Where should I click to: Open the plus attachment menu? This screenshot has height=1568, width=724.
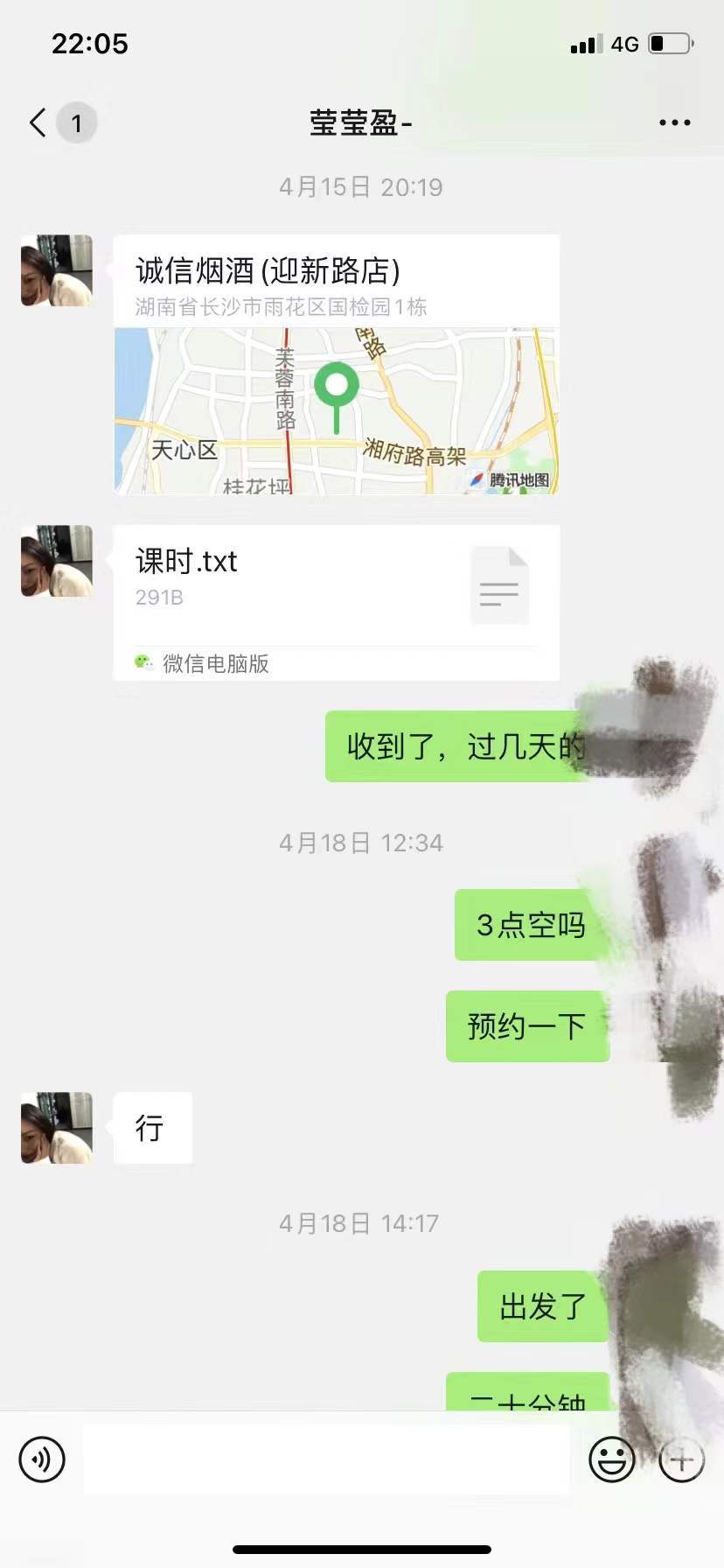(x=682, y=1459)
